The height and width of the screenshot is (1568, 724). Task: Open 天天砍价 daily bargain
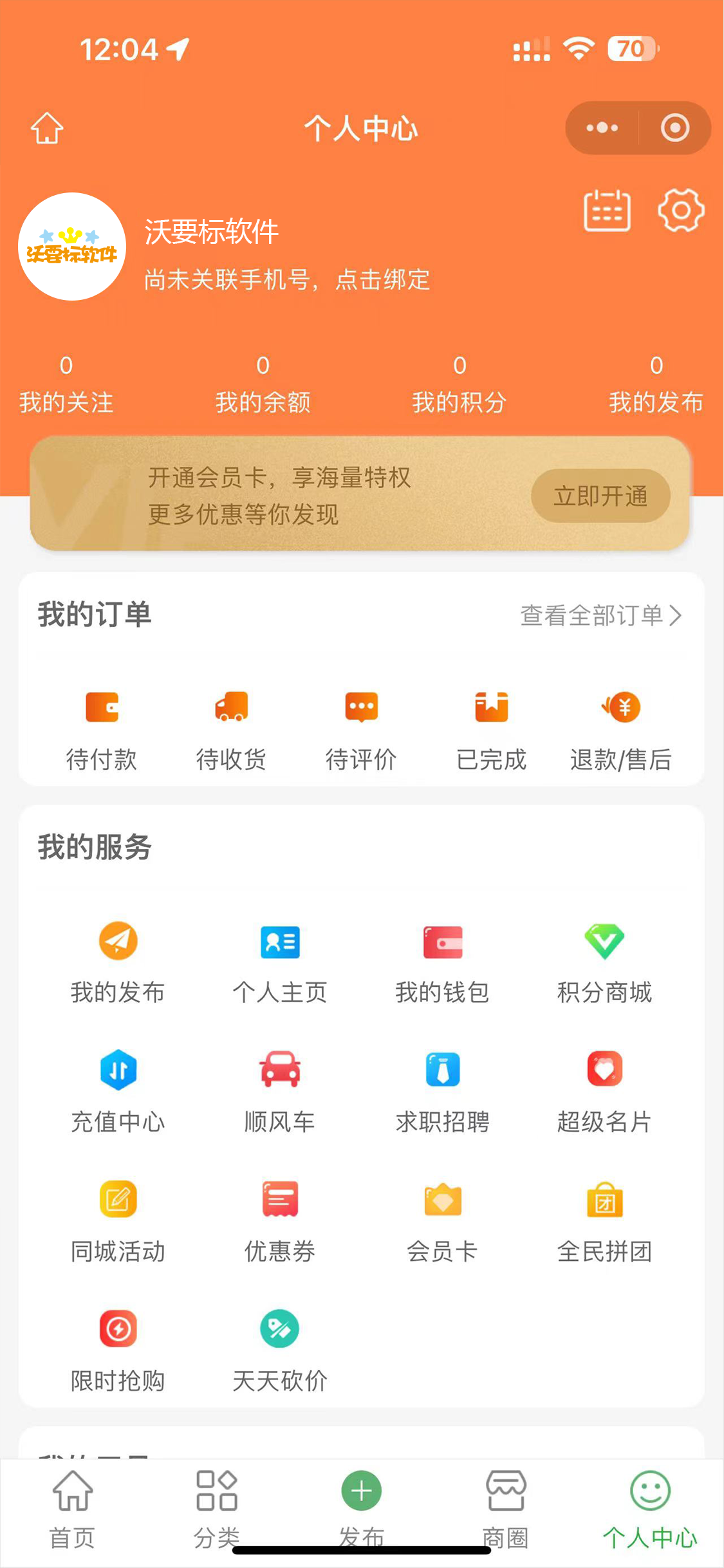280,1351
